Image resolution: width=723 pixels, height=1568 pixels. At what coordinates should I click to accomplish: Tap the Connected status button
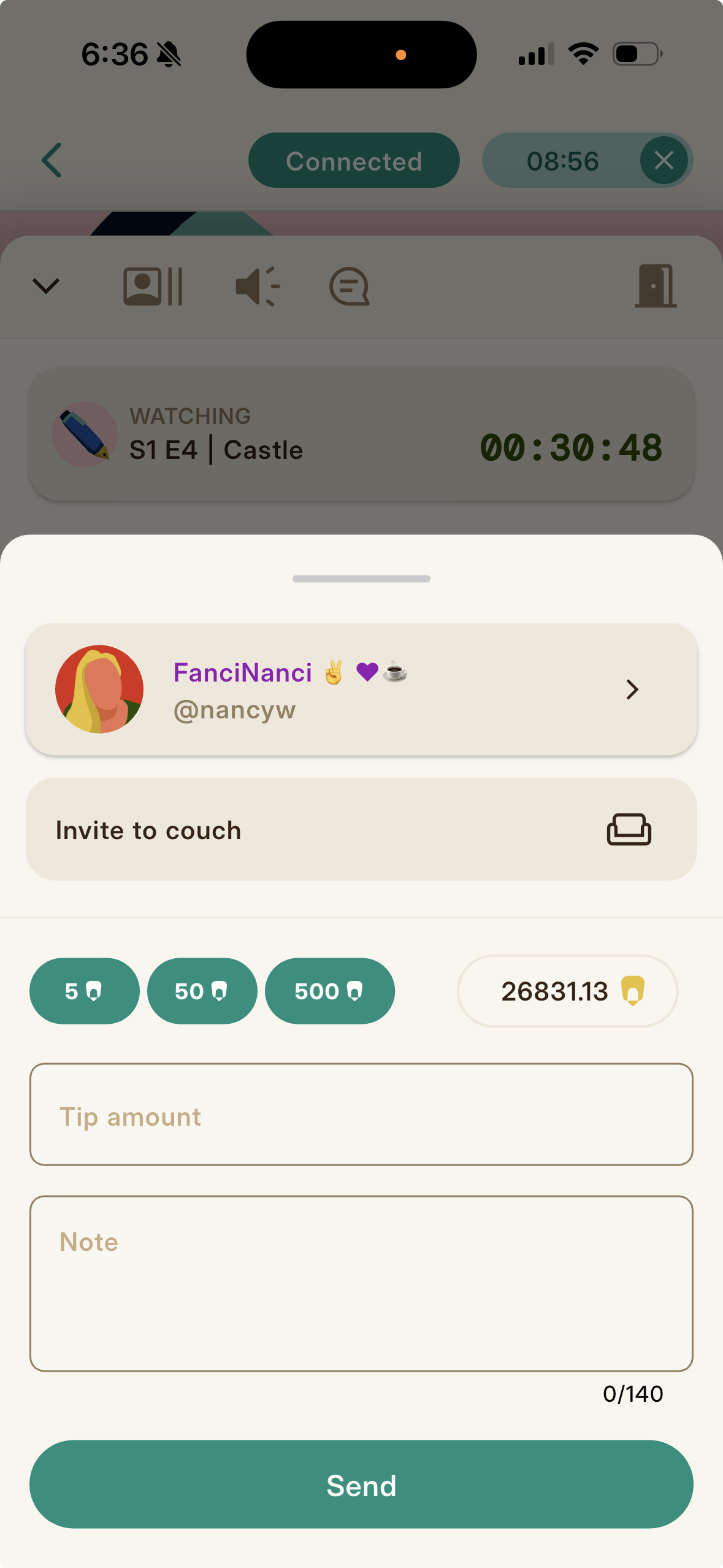354,161
